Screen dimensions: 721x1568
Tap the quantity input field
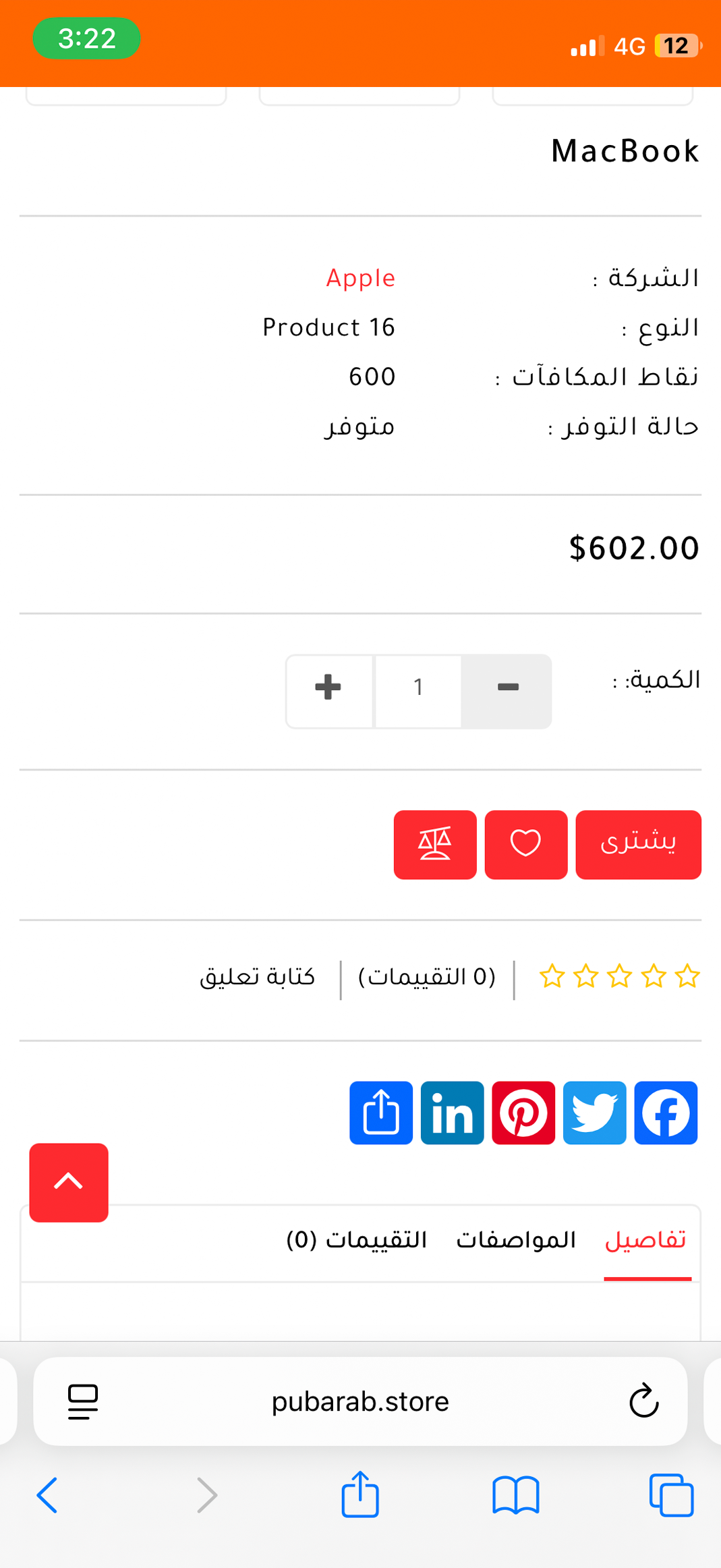(x=418, y=688)
